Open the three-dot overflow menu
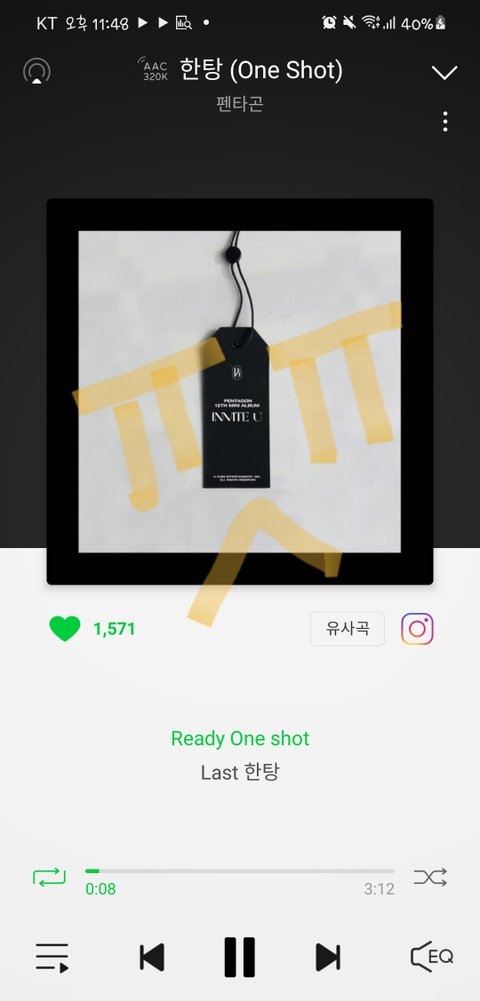The image size is (480, 1001). [x=445, y=121]
